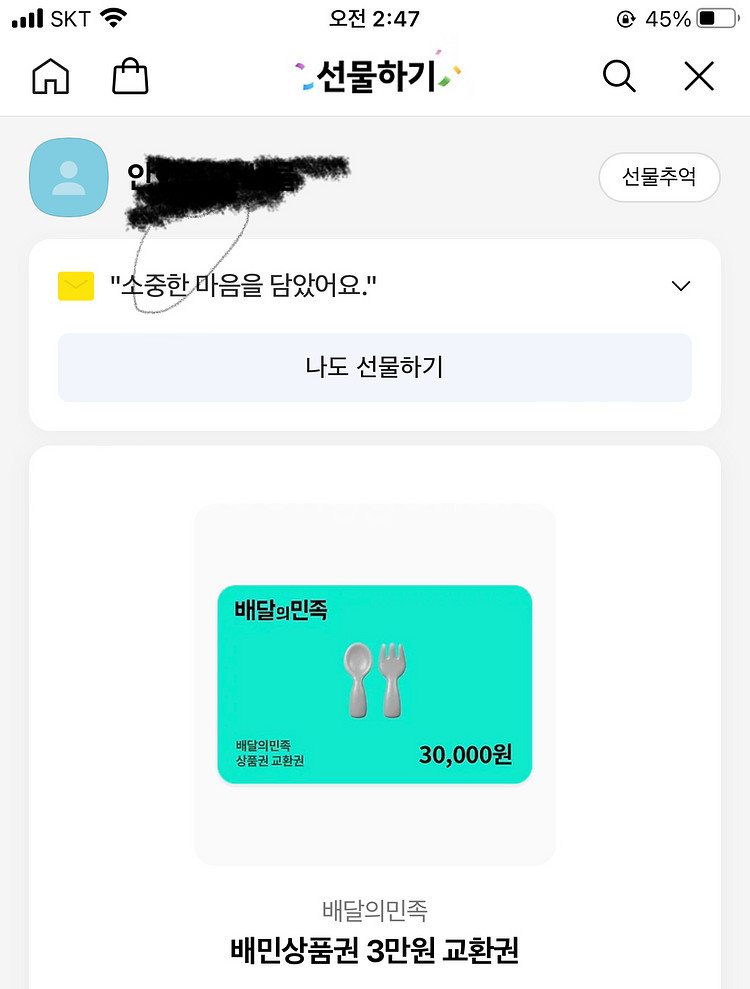
Task: Open search with the magnifier icon
Action: click(x=619, y=76)
